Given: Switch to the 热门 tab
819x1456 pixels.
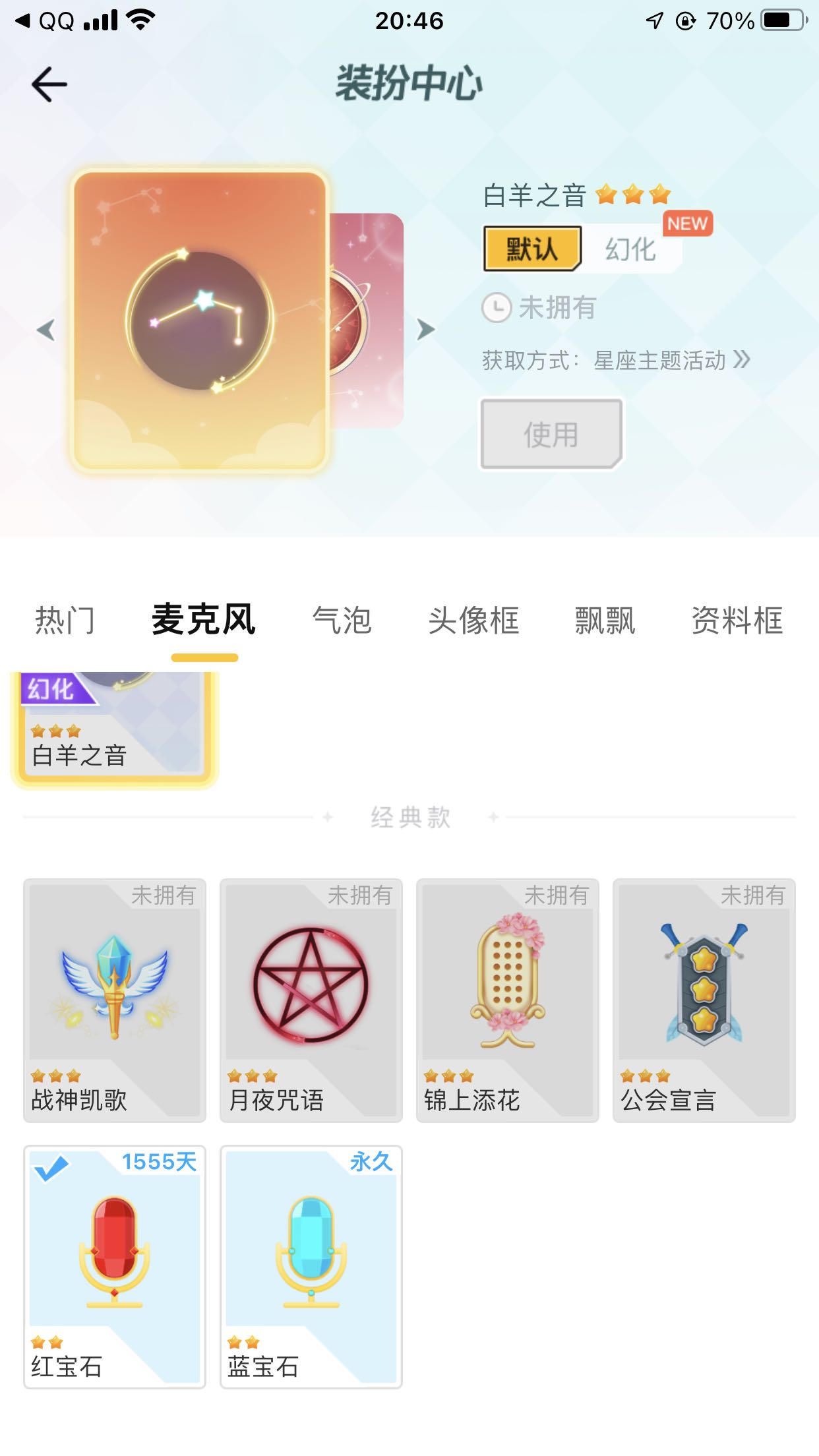Looking at the screenshot, I should 65,621.
